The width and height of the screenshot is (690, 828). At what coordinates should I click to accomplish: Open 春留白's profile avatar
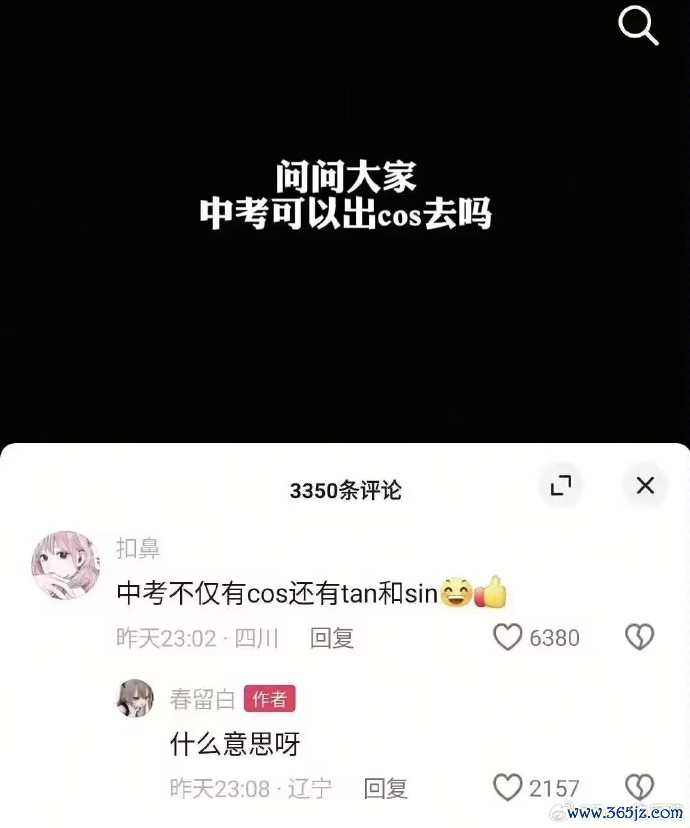136,698
